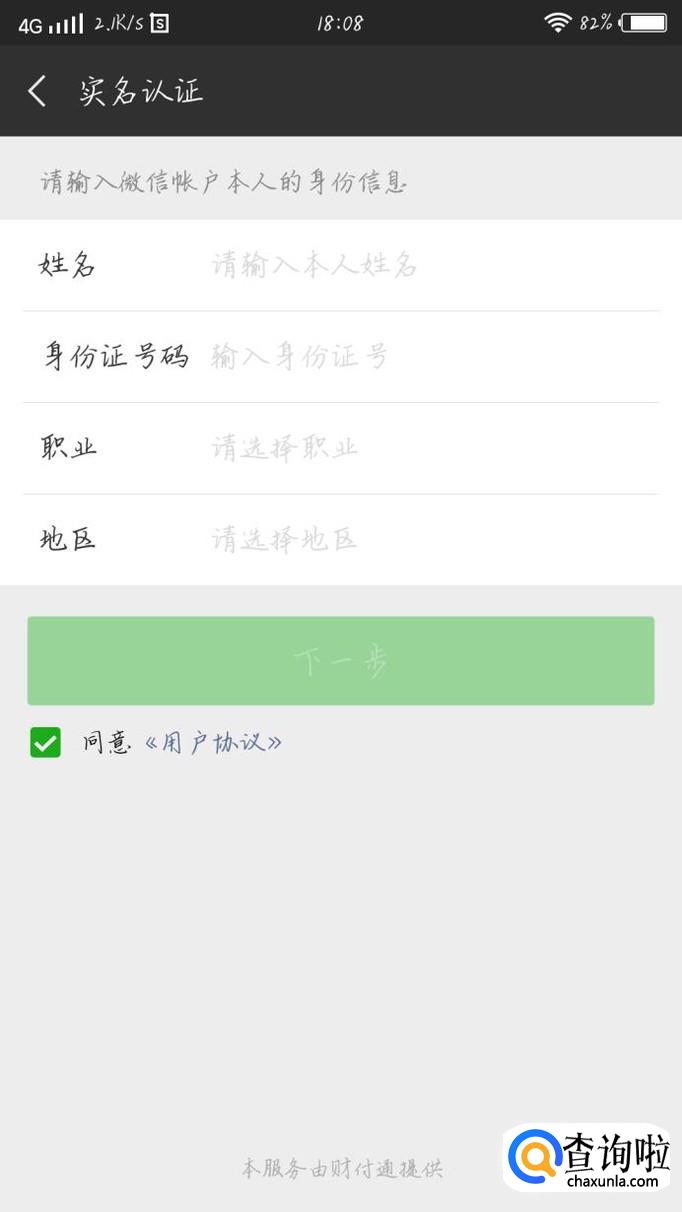Uncheck the 同意 agreement checkbox

(45, 742)
